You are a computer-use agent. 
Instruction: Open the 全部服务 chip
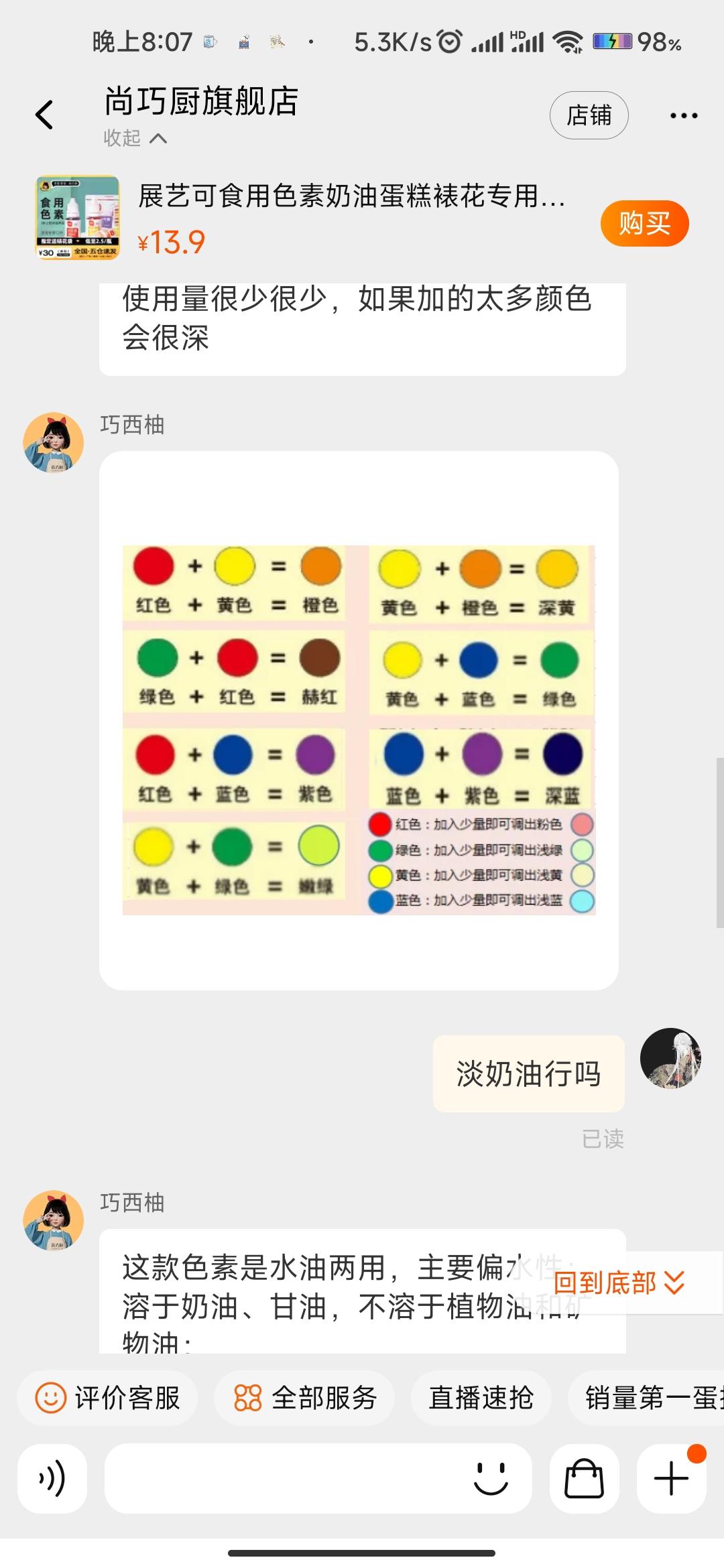coord(304,1398)
